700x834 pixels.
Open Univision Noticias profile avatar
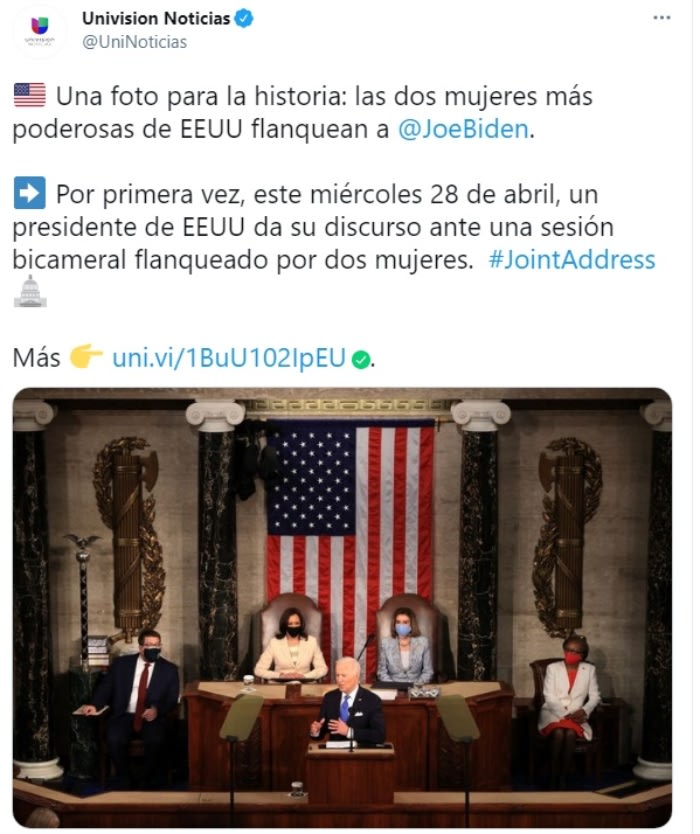pyautogui.click(x=39, y=30)
